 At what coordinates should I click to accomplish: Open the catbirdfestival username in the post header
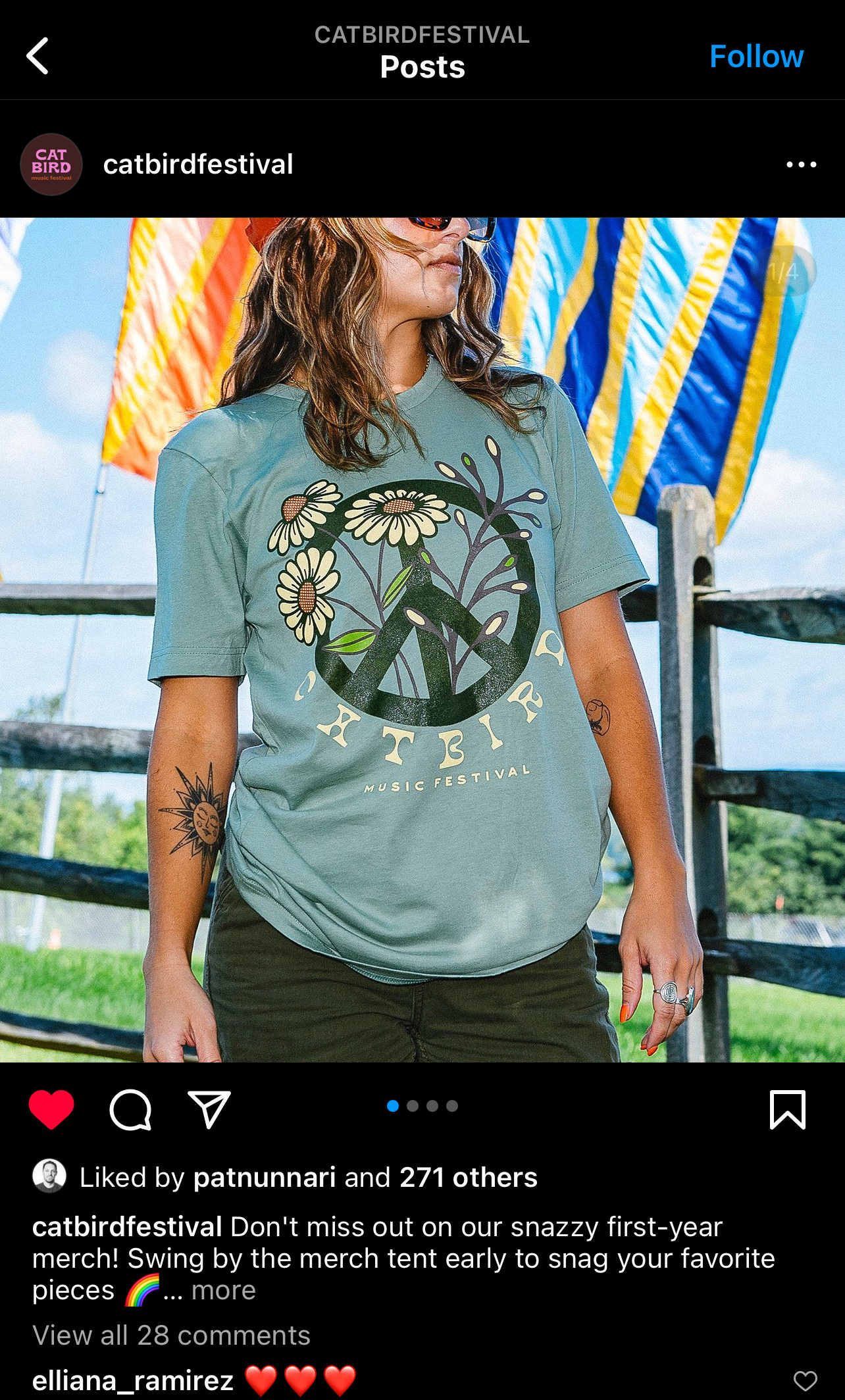(x=198, y=164)
